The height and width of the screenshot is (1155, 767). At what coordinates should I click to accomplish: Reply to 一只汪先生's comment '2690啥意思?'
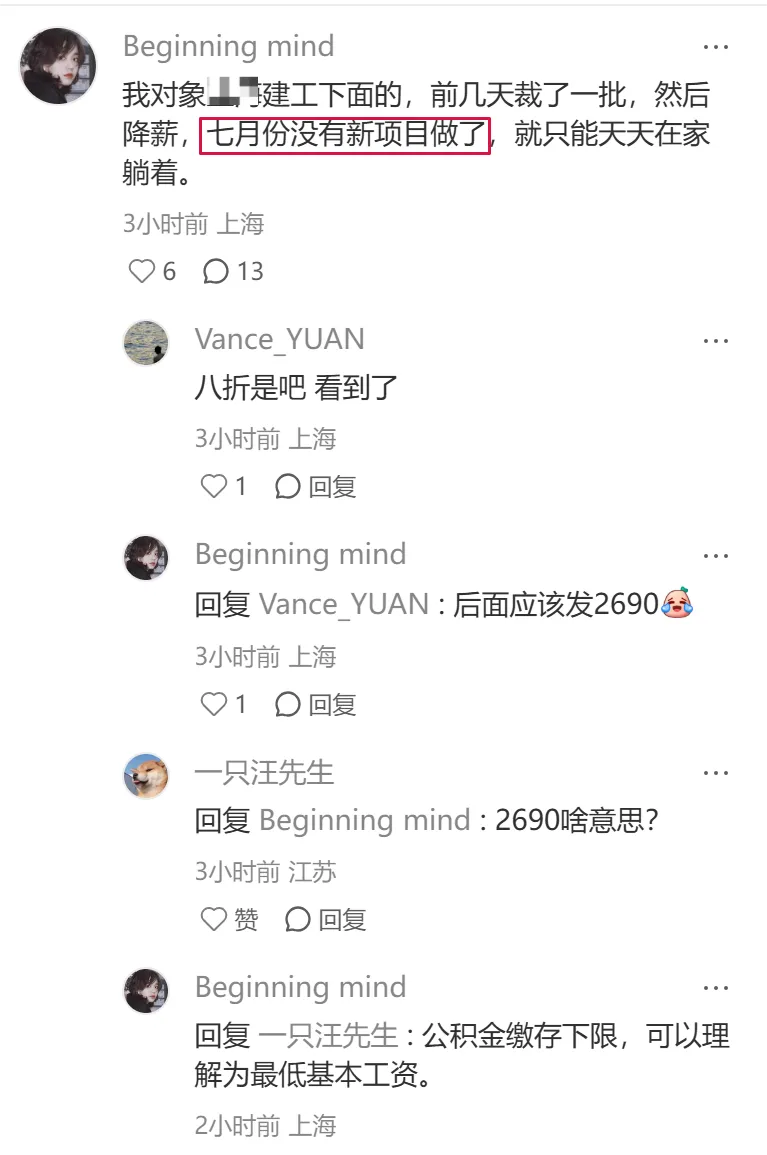tap(326, 919)
